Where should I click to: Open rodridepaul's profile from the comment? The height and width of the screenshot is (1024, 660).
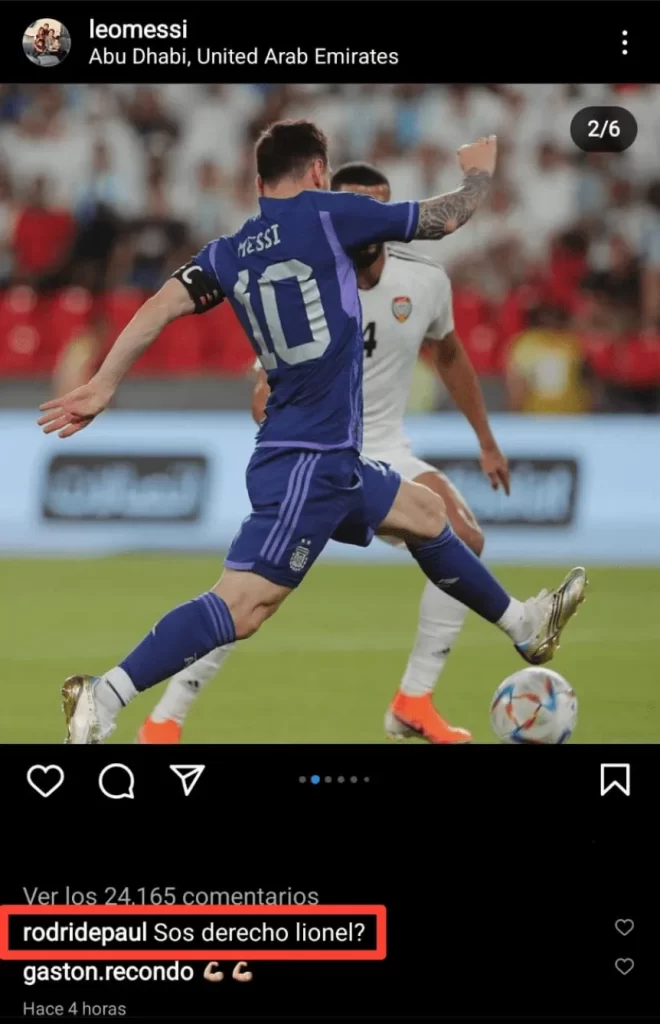[85, 934]
